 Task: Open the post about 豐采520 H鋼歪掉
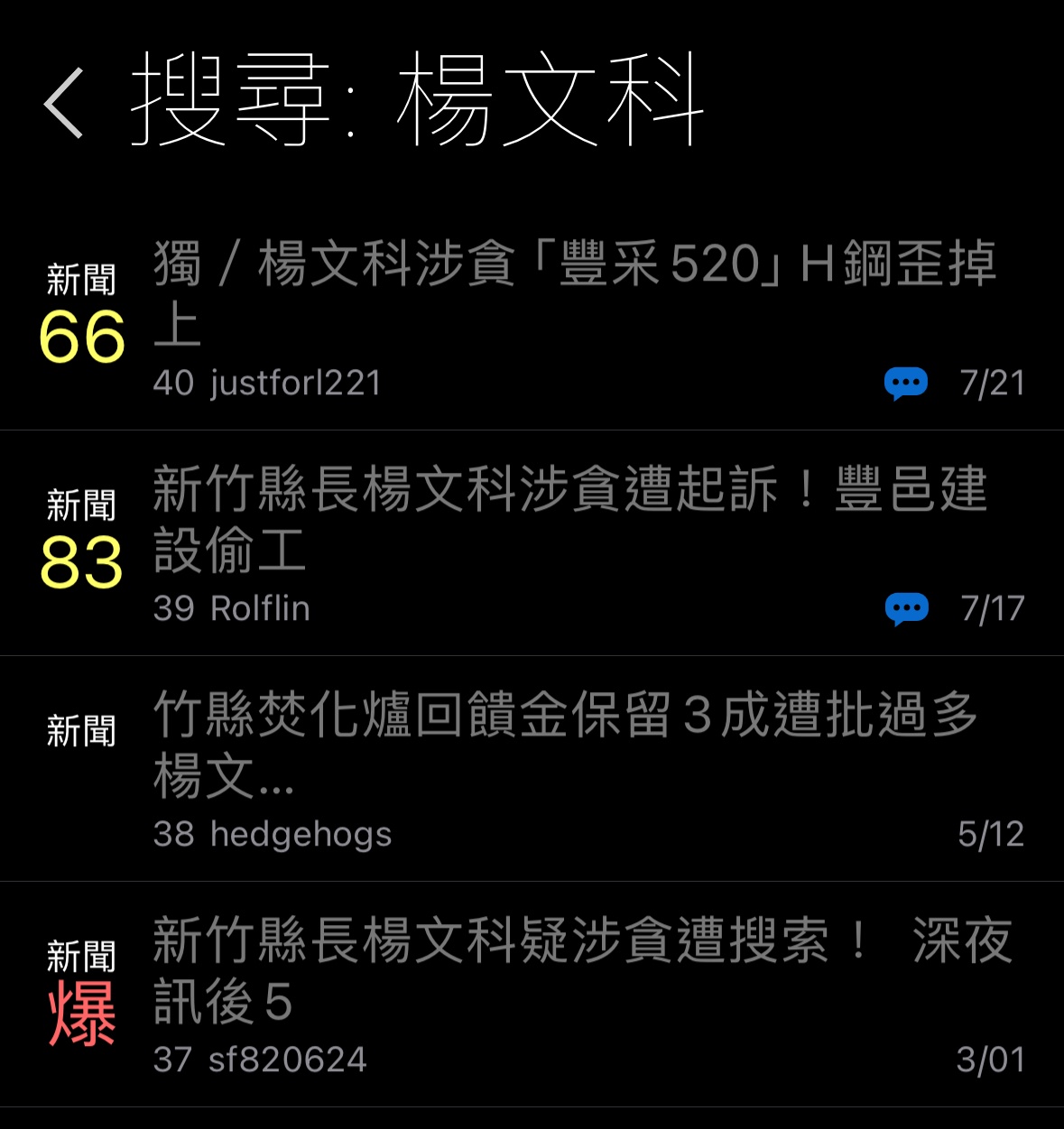pos(574,294)
